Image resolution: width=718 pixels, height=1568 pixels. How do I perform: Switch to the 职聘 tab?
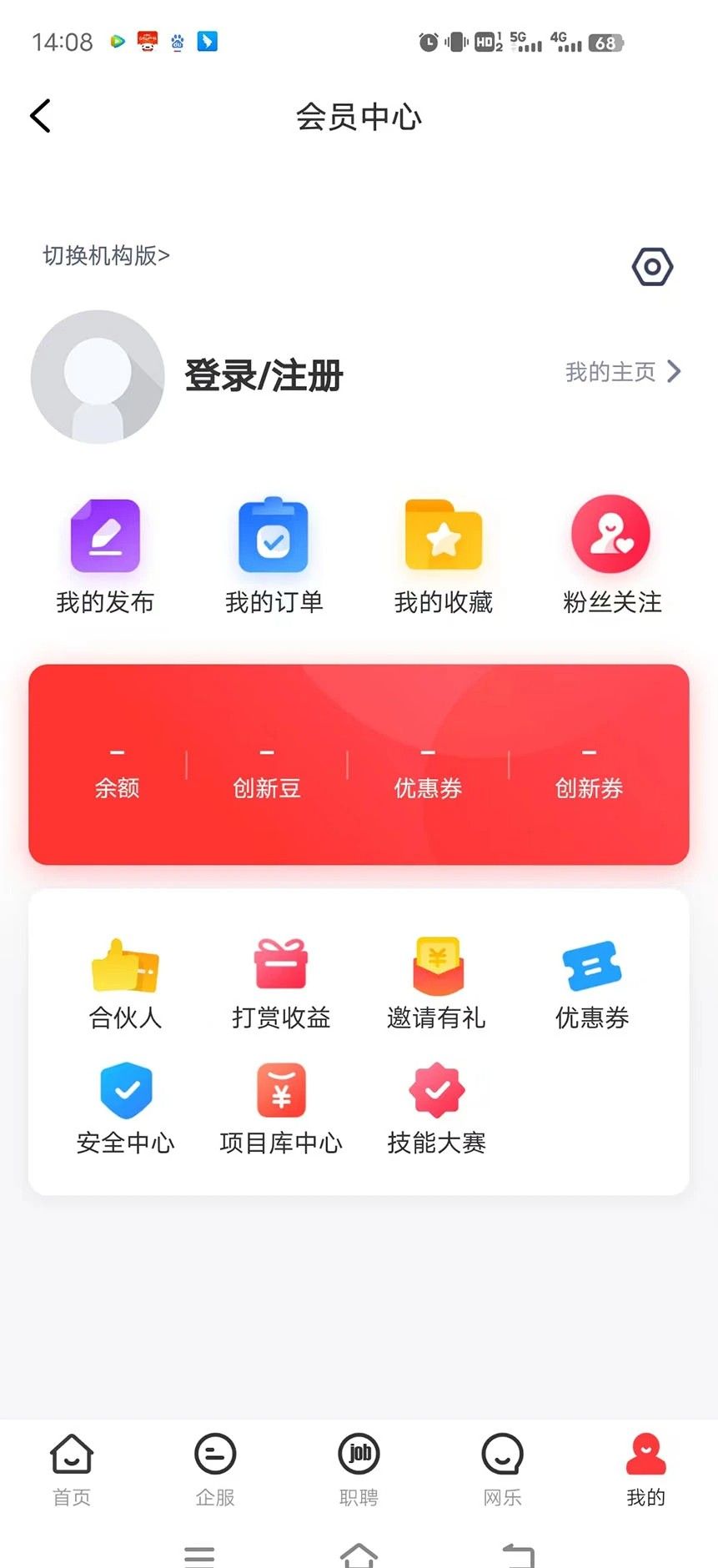pos(359,1470)
